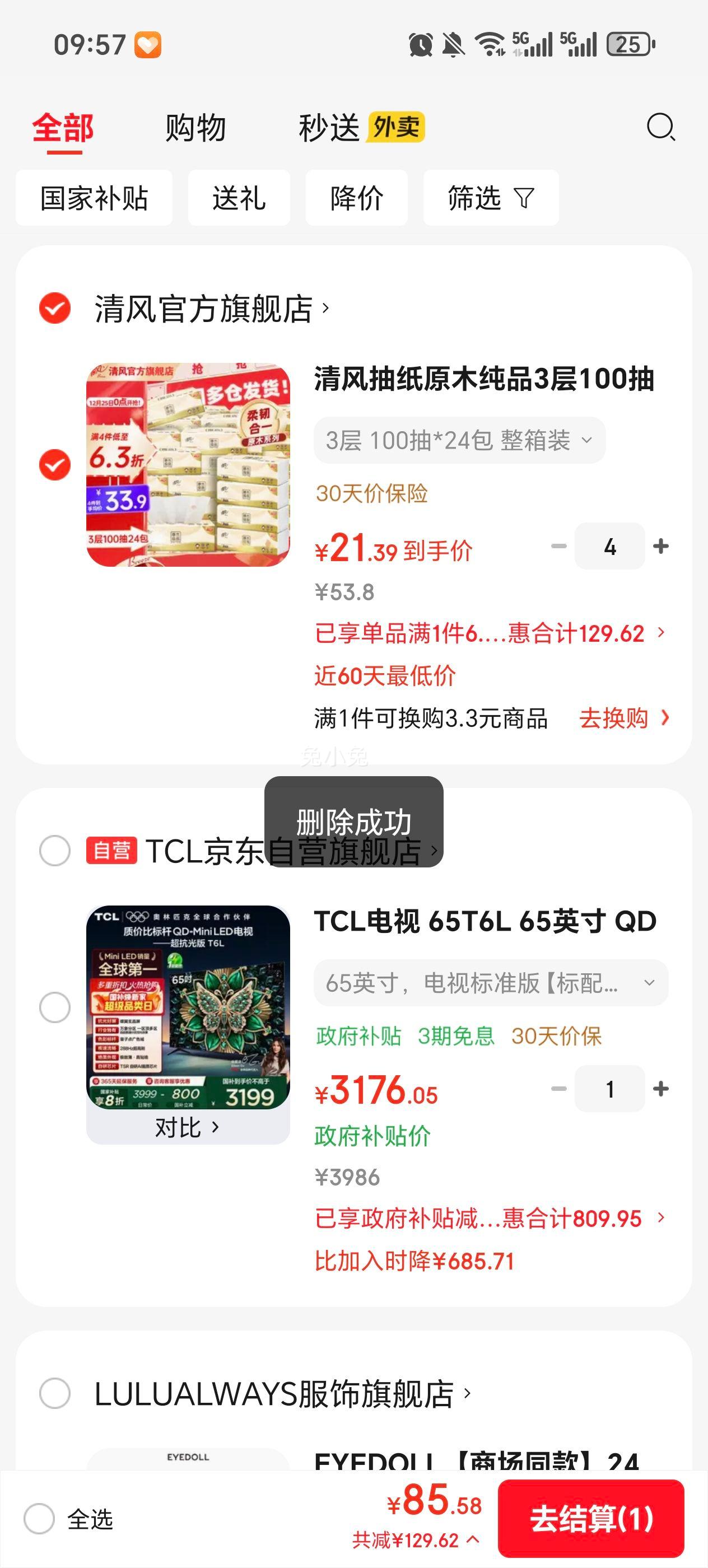Viewport: 708px width, 1568px height.
Task: Tap the 国家补贴 filter chip
Action: (94, 198)
